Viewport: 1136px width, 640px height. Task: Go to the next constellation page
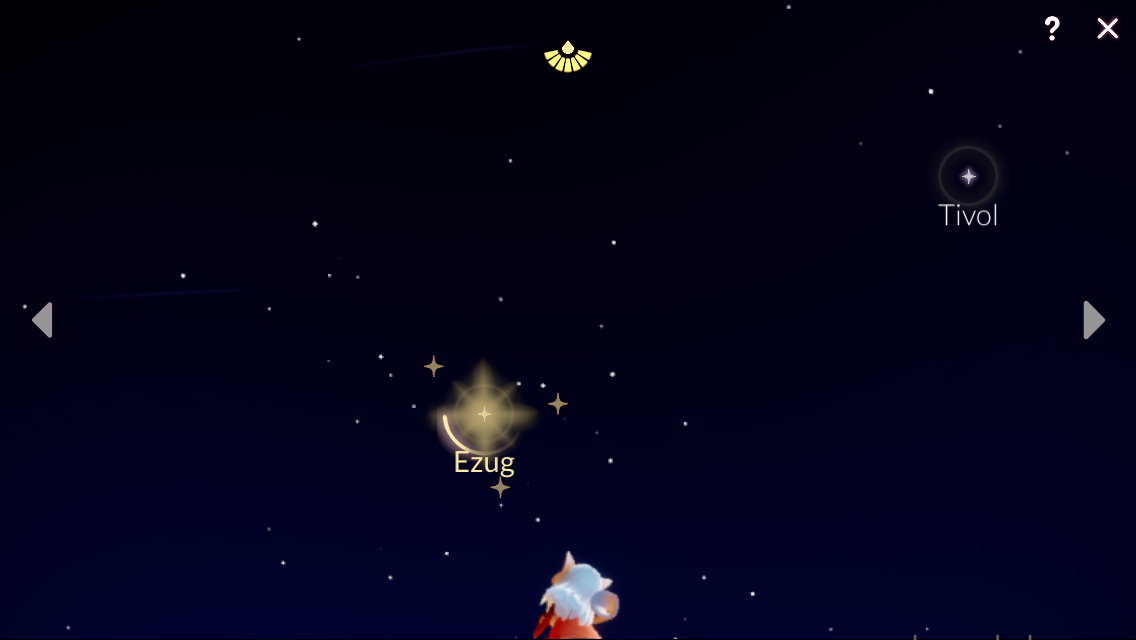[1094, 320]
